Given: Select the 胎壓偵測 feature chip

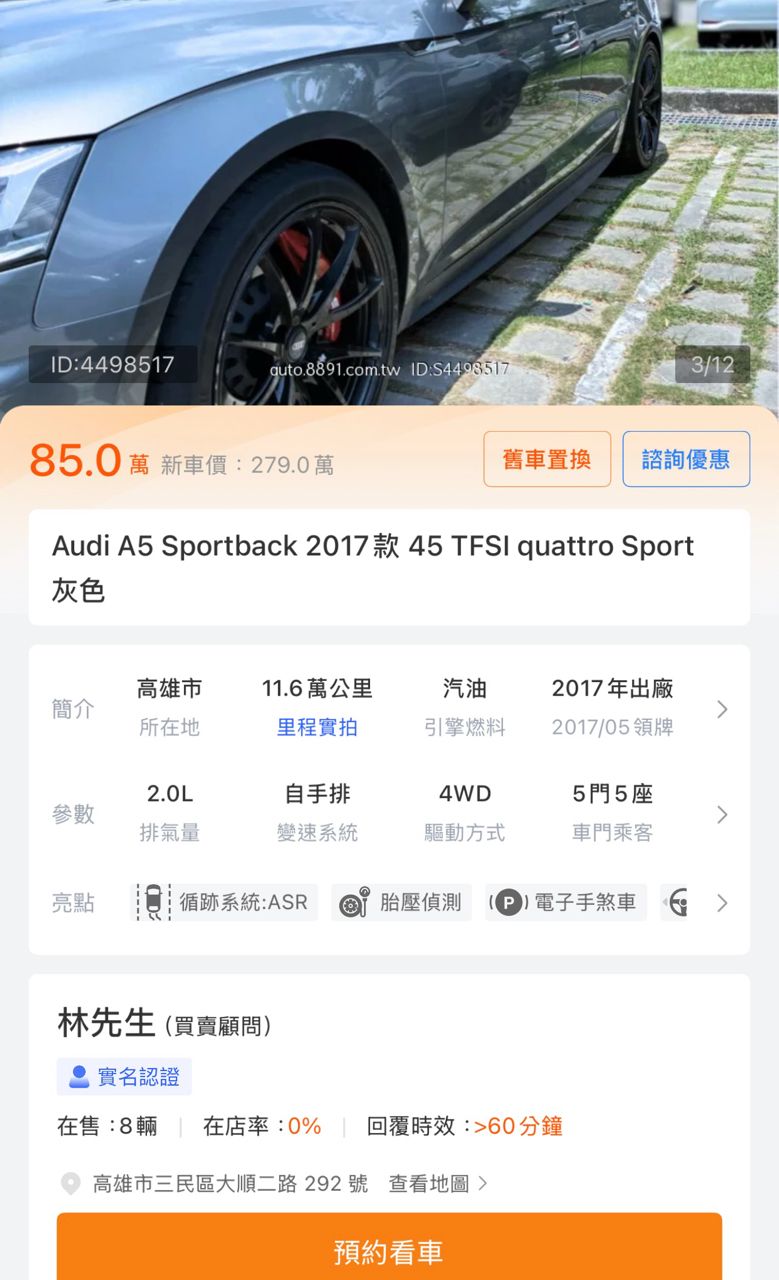Looking at the screenshot, I should [402, 903].
